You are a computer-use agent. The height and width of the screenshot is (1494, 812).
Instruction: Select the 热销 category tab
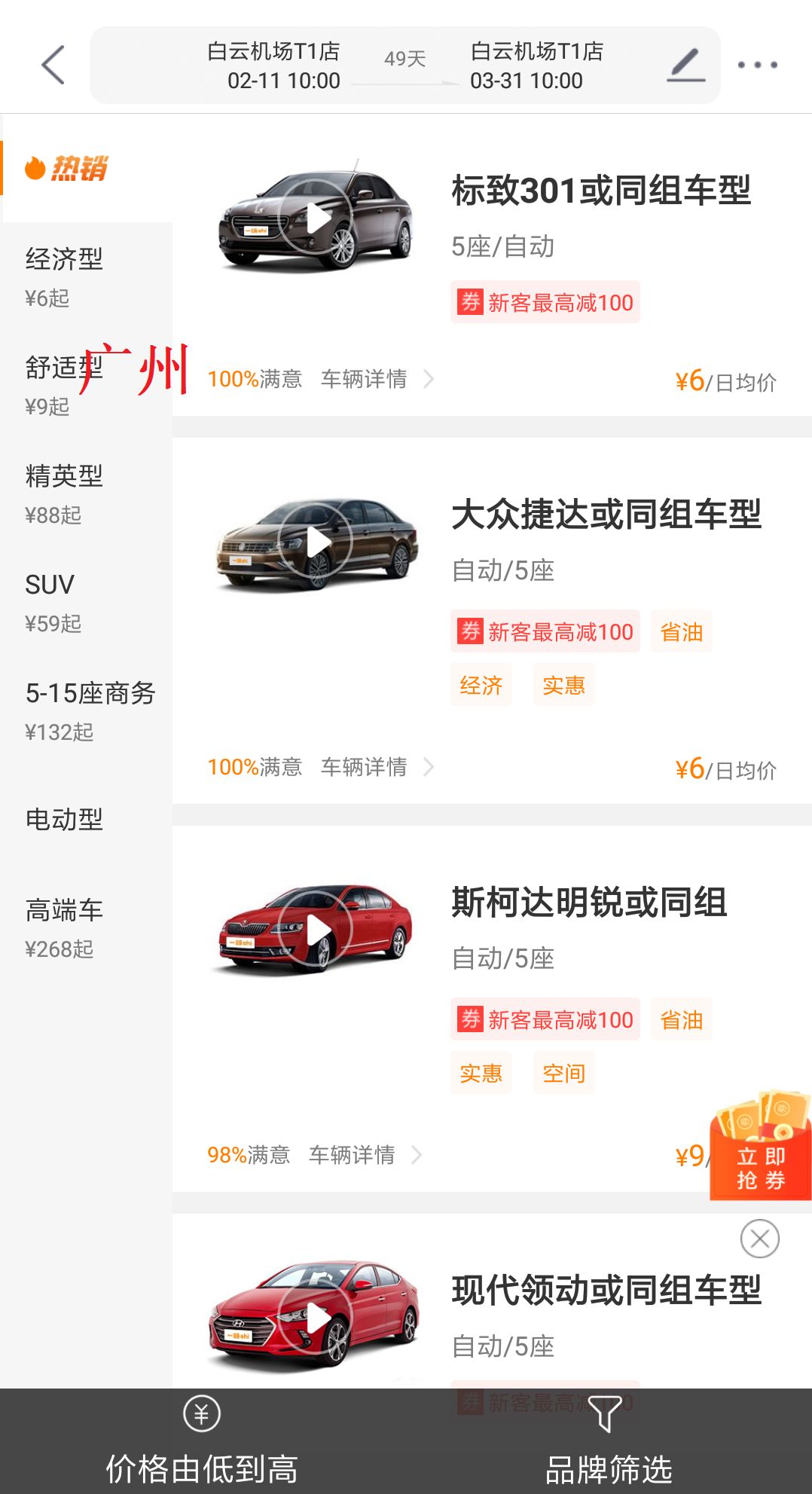(x=66, y=168)
